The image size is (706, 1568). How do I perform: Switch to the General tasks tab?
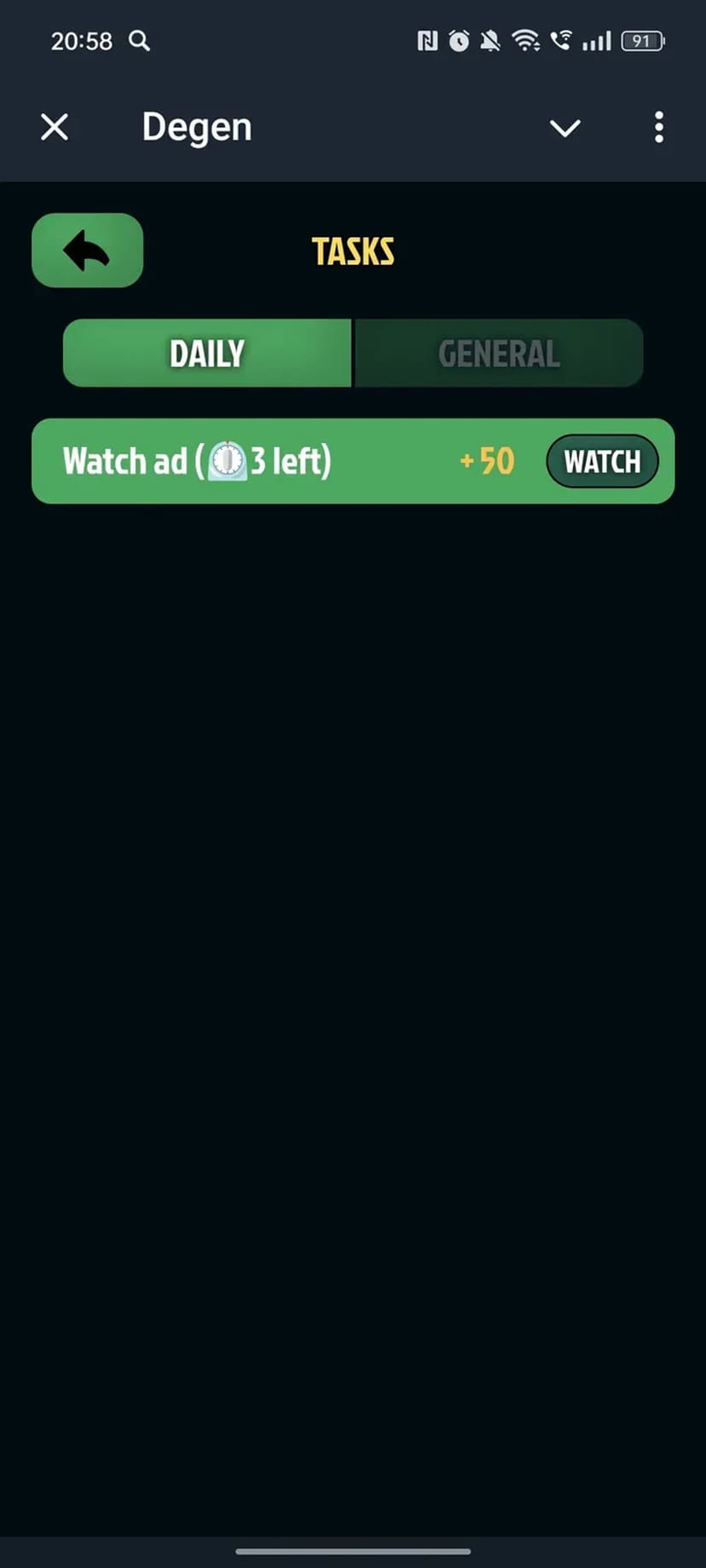pos(499,354)
